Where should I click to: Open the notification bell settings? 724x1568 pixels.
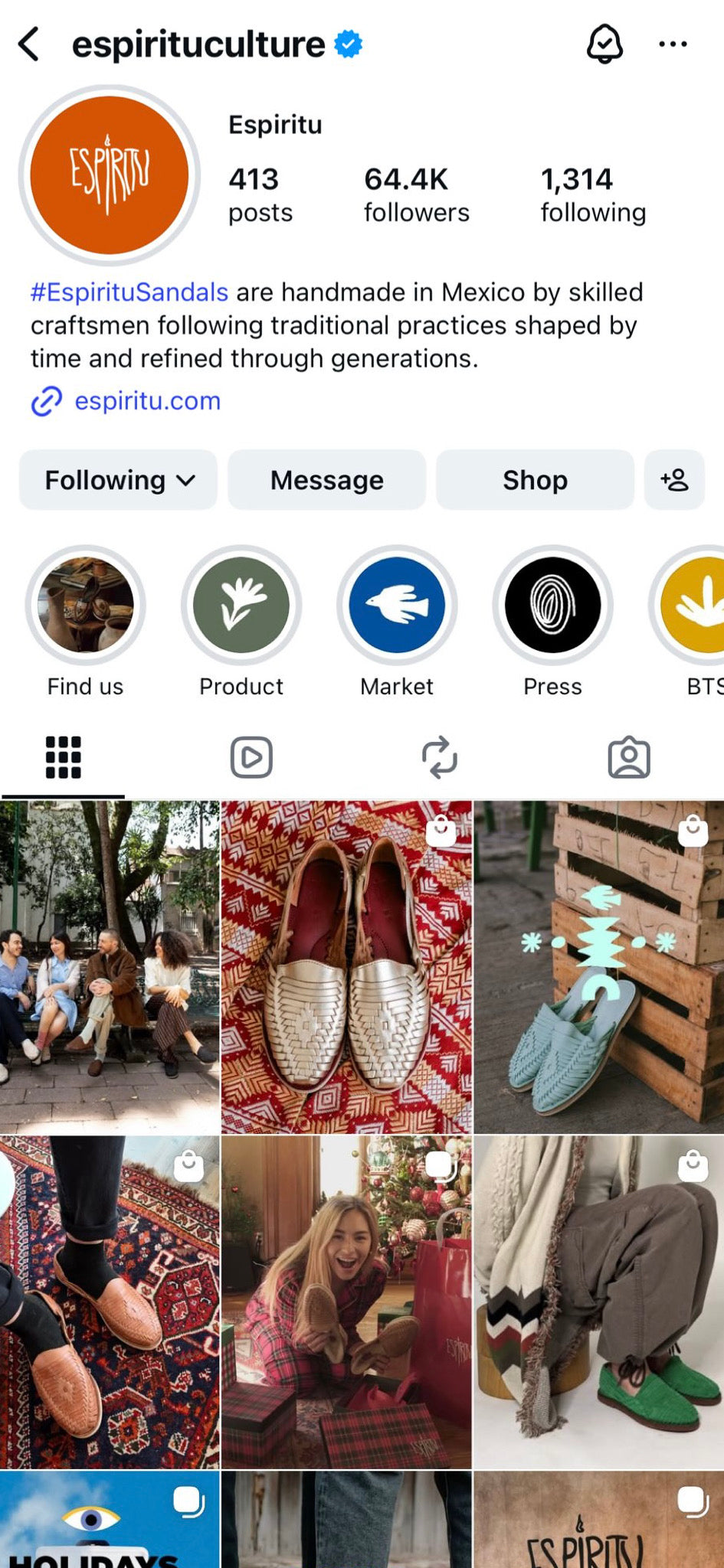tap(604, 44)
